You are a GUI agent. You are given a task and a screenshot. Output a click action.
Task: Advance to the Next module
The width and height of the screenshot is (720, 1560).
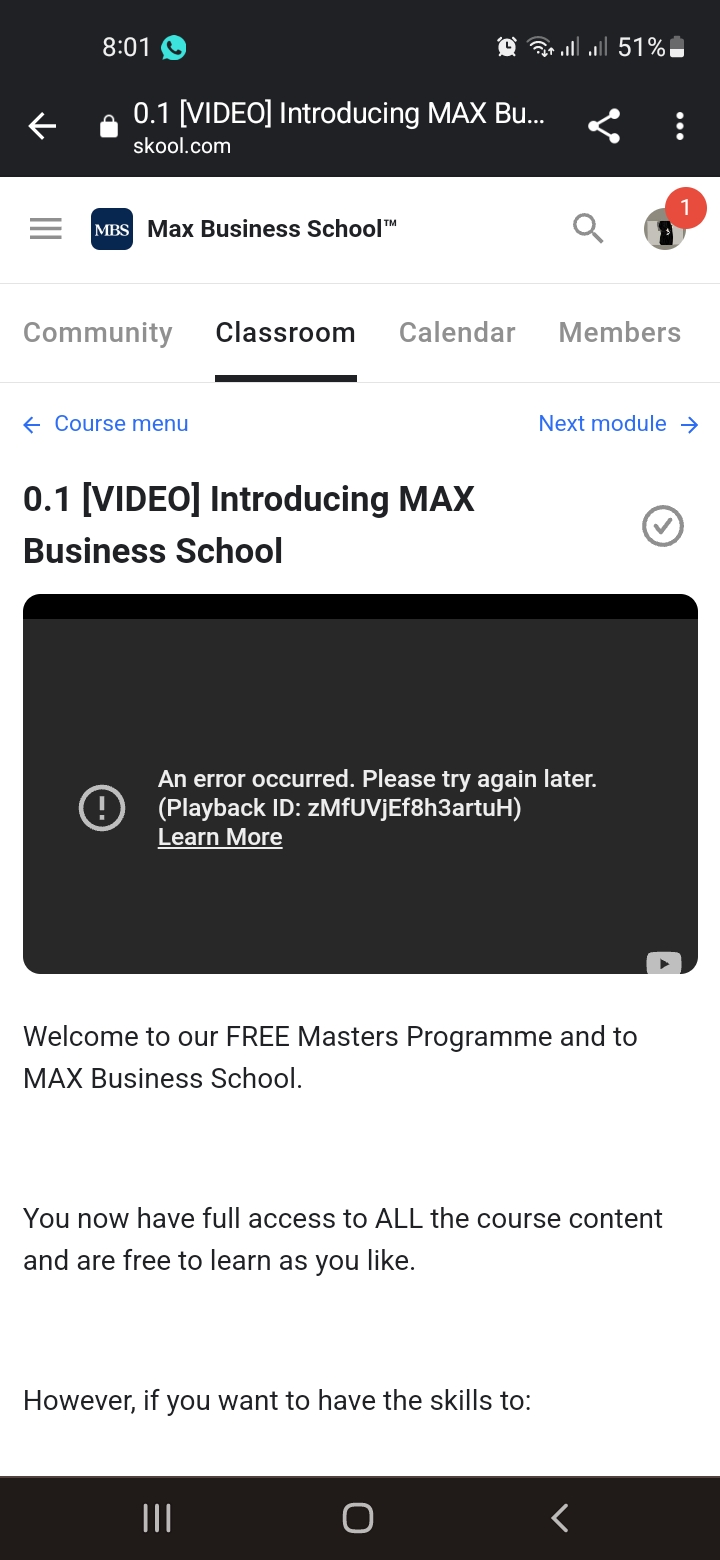(603, 424)
